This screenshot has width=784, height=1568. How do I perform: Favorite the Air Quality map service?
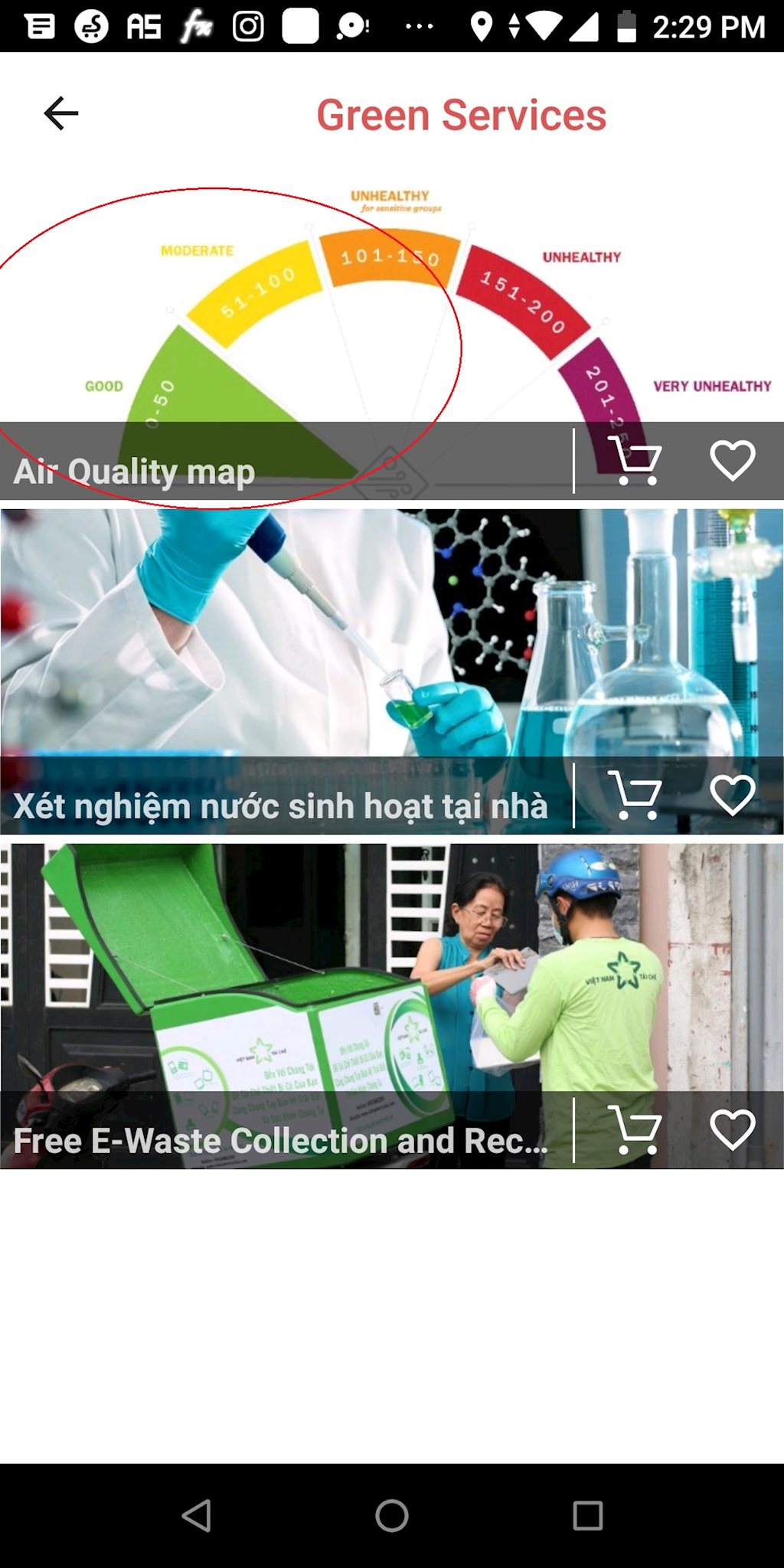click(x=731, y=459)
